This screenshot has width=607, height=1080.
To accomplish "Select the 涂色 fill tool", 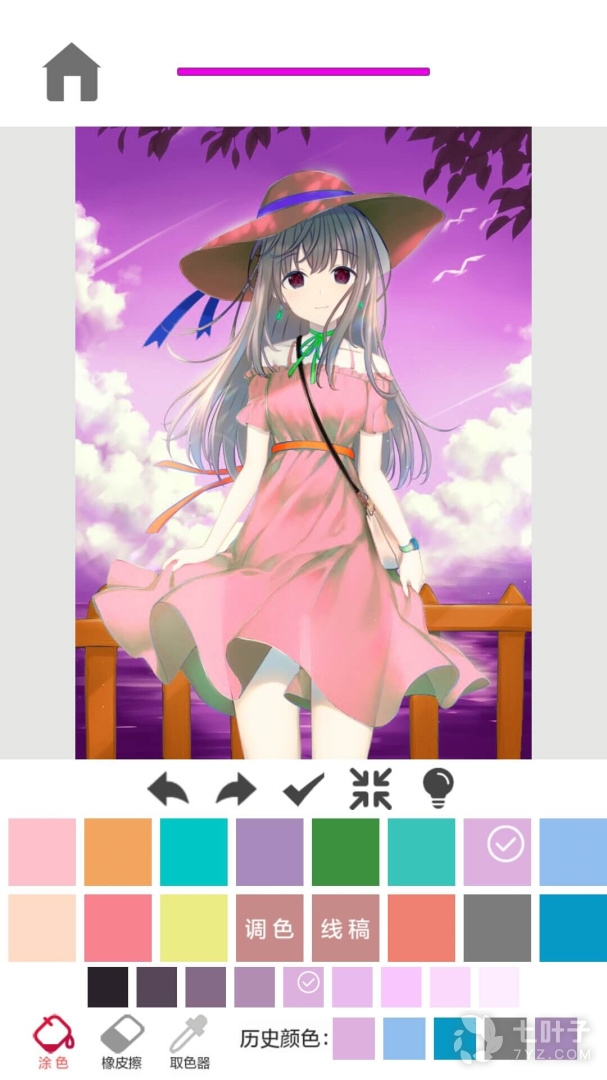I will [x=53, y=1043].
